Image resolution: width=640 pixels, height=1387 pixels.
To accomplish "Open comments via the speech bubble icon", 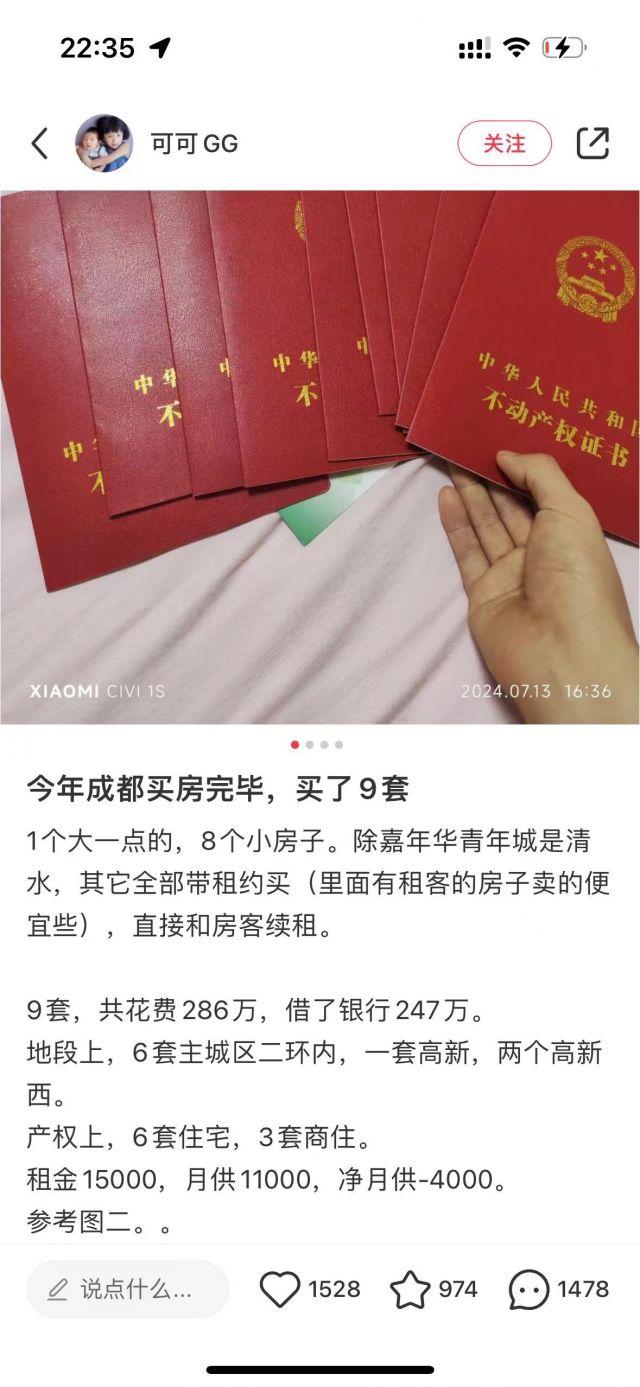I will pyautogui.click(x=529, y=1290).
